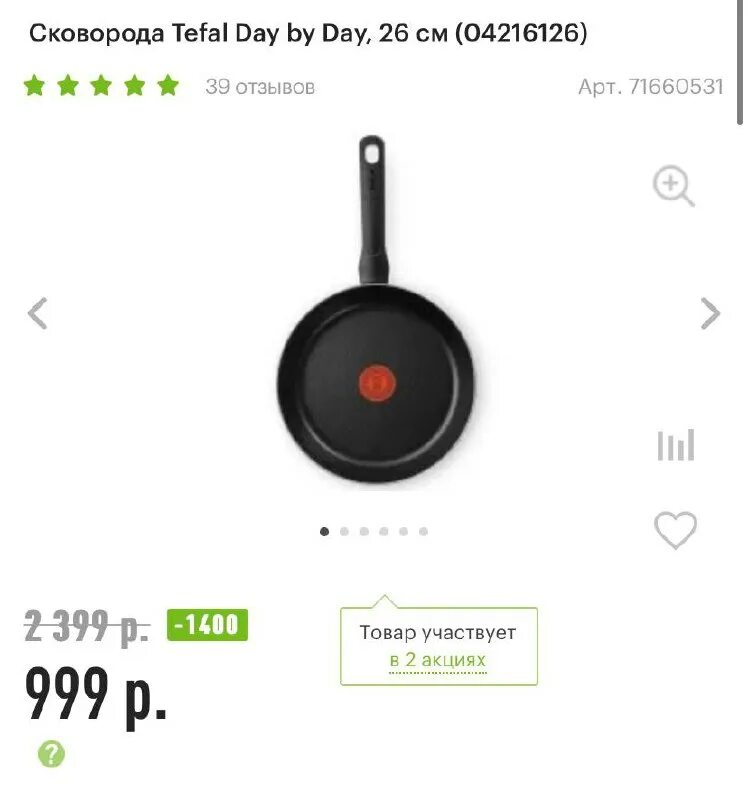Open the 39 отзывов reviews
The height and width of the screenshot is (800, 748).
(x=260, y=87)
